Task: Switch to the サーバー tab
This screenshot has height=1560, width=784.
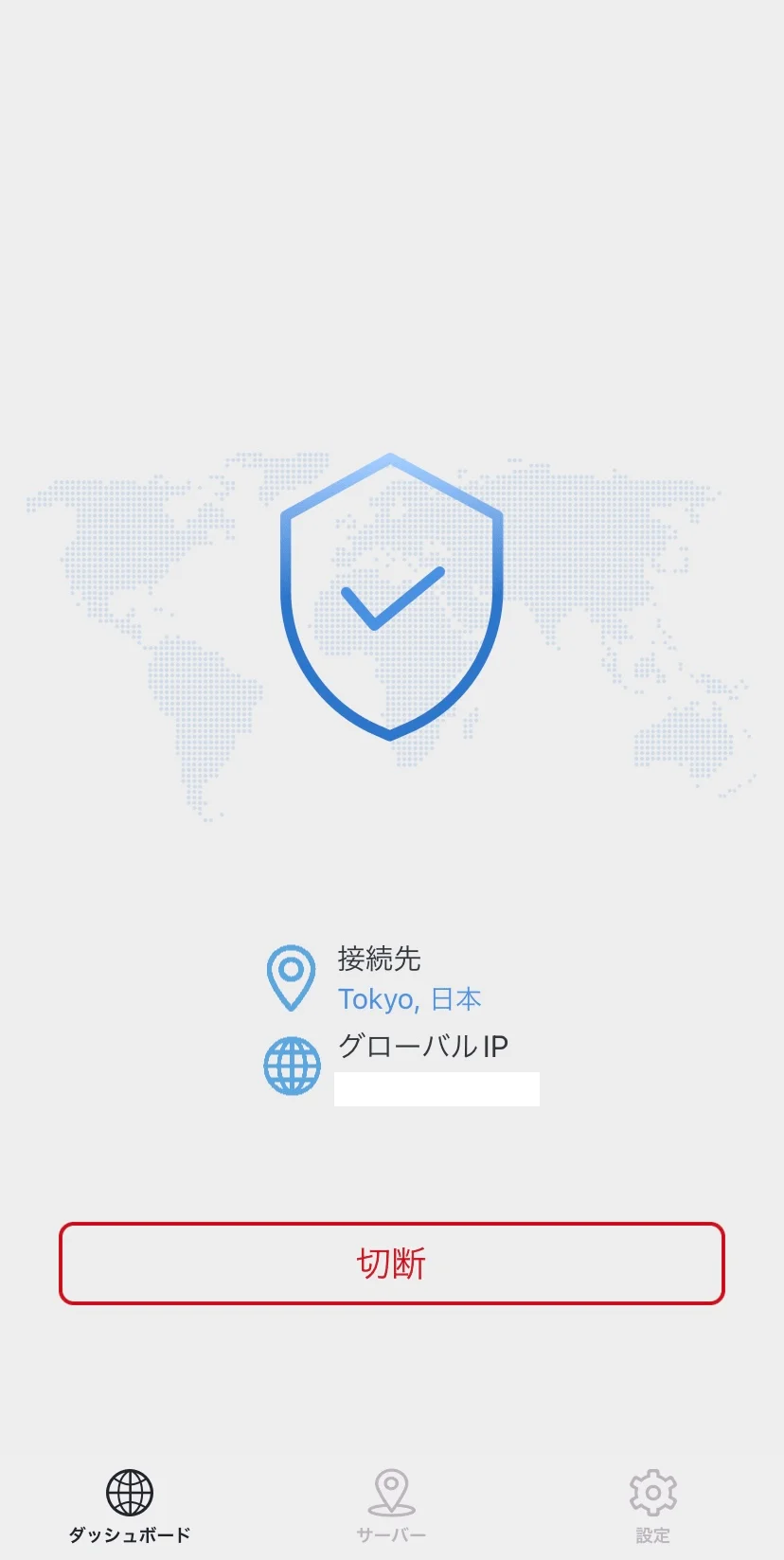Action: click(391, 1505)
